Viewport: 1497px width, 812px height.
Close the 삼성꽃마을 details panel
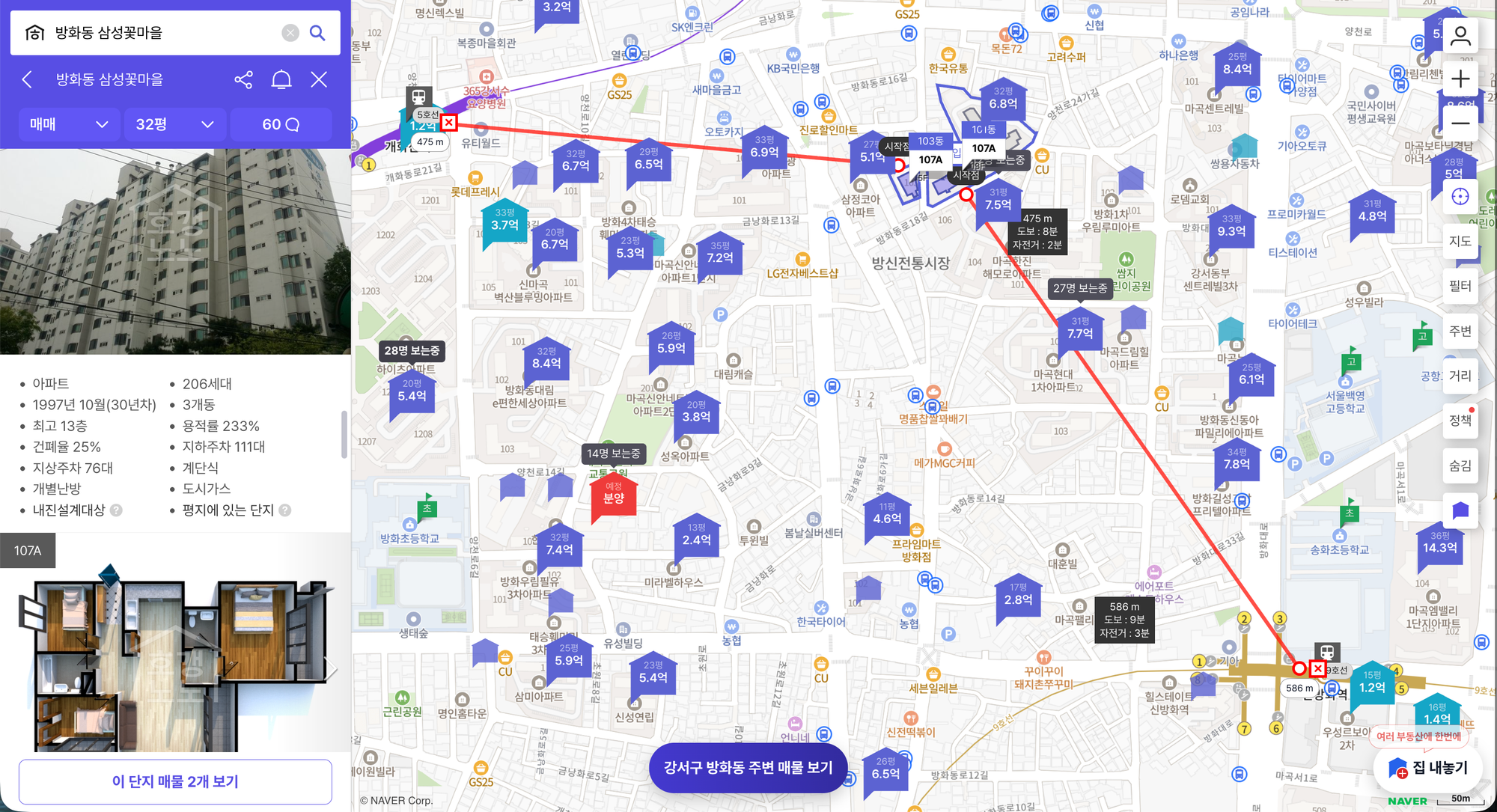pyautogui.click(x=319, y=79)
